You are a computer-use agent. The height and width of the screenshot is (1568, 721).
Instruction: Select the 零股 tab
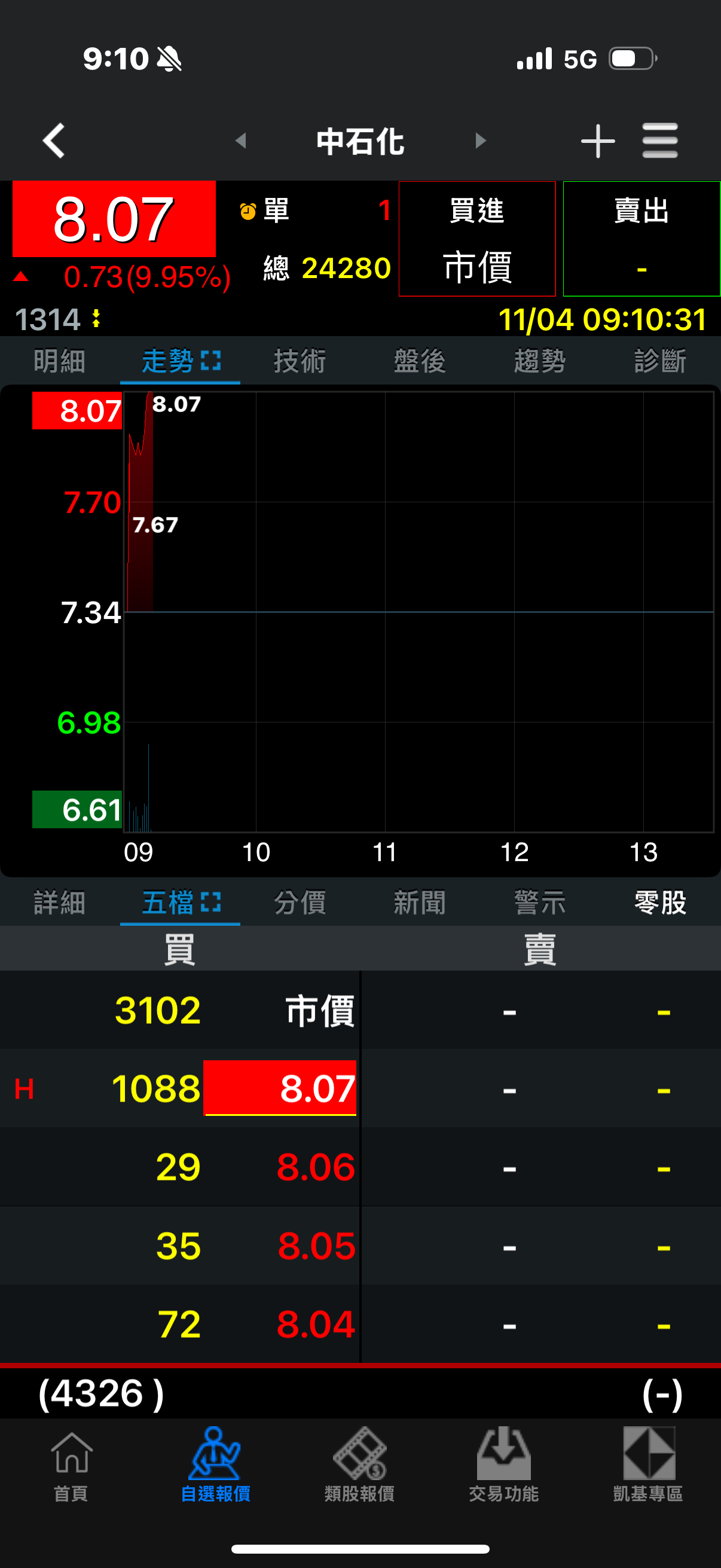[659, 902]
